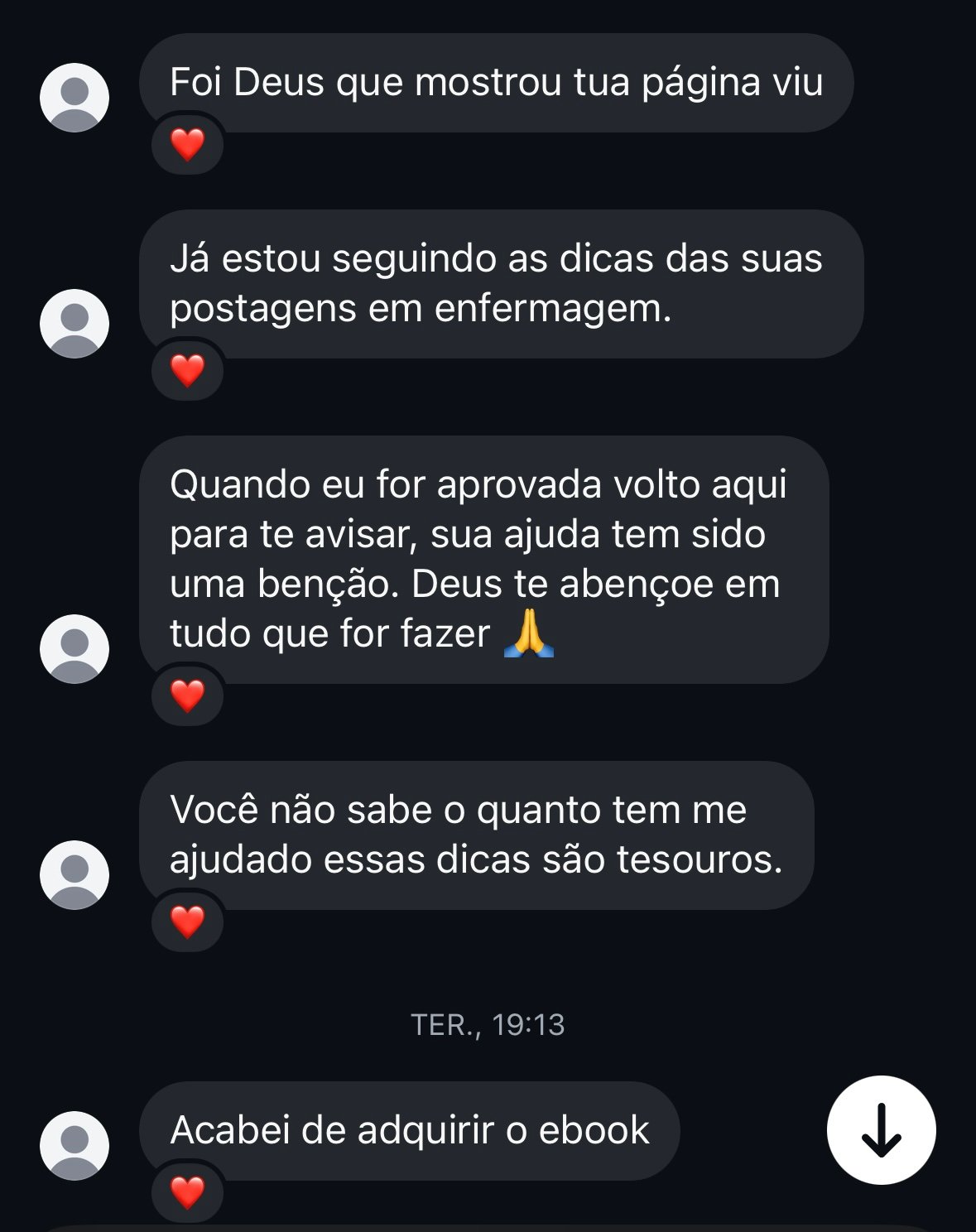976x1232 pixels.
Task: Select the "Foi Deus que mostrou tua página viu" bubble
Action: 495,83
